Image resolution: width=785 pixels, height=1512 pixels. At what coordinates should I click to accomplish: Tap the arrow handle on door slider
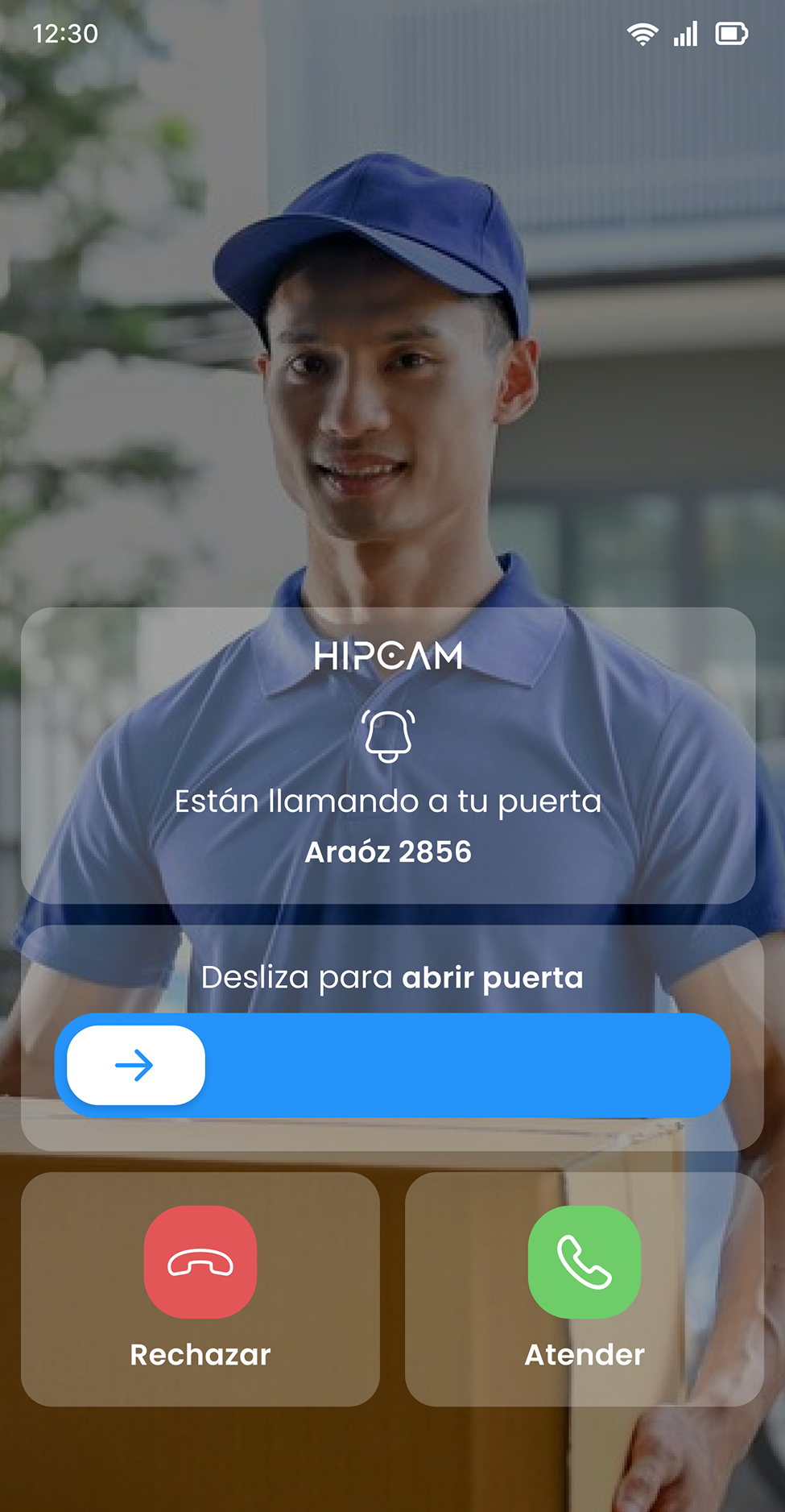click(x=135, y=1065)
